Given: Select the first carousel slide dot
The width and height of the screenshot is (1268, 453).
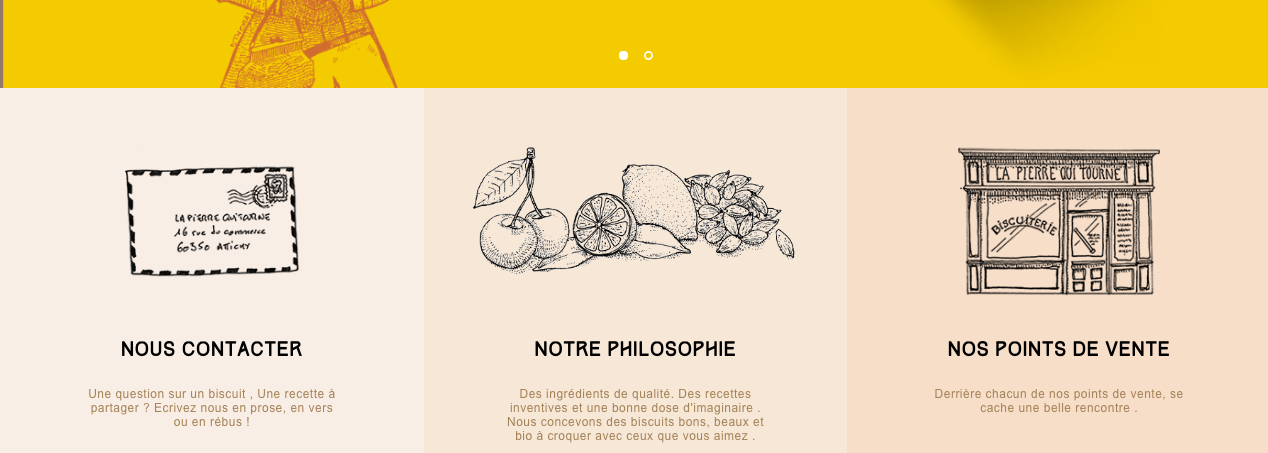Looking at the screenshot, I should pos(623,56).
